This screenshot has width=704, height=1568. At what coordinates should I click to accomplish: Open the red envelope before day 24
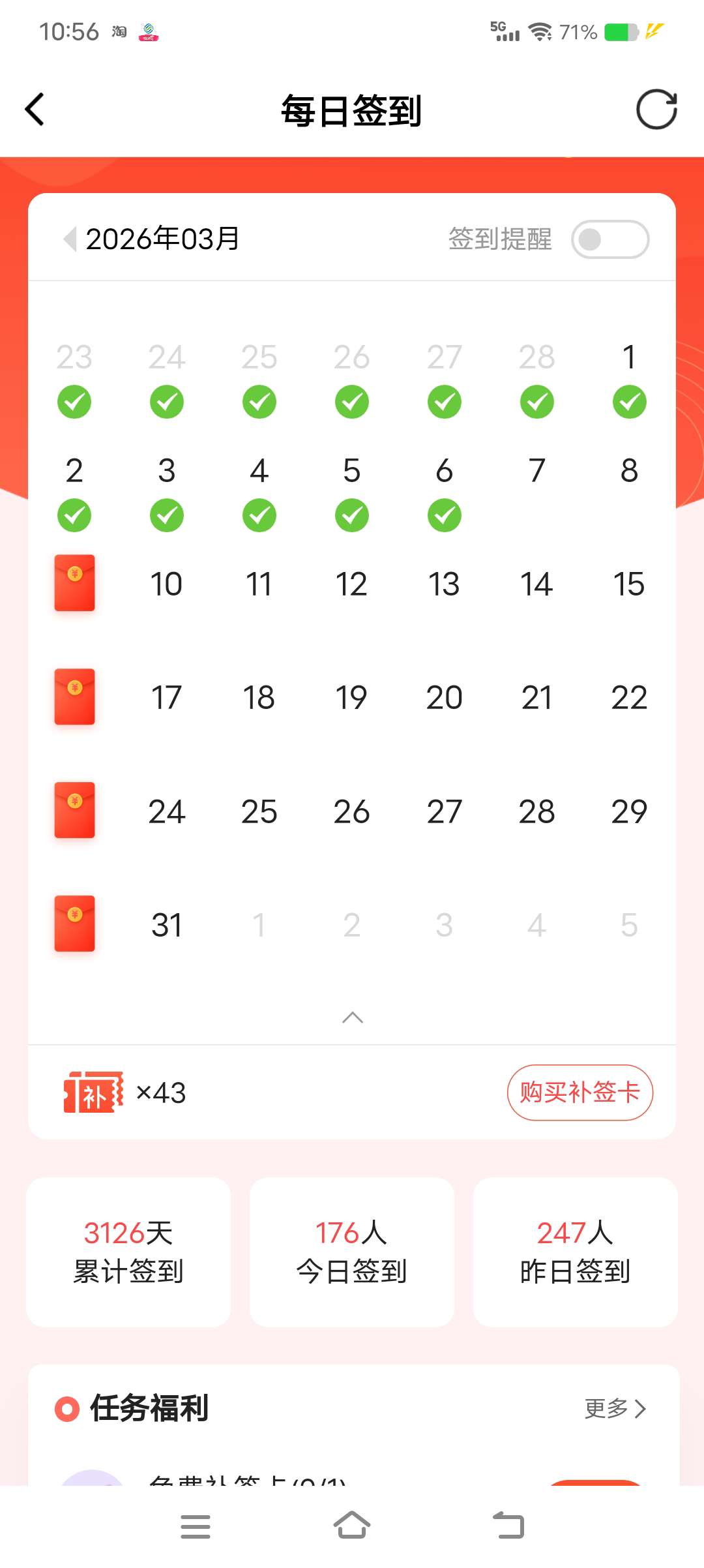point(74,810)
